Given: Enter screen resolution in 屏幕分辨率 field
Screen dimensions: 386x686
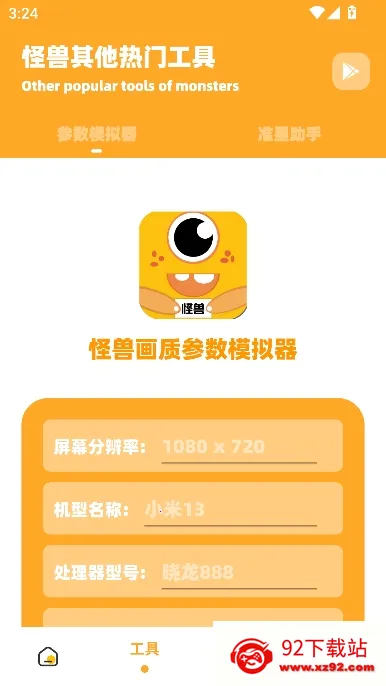Looking at the screenshot, I should tap(239, 447).
